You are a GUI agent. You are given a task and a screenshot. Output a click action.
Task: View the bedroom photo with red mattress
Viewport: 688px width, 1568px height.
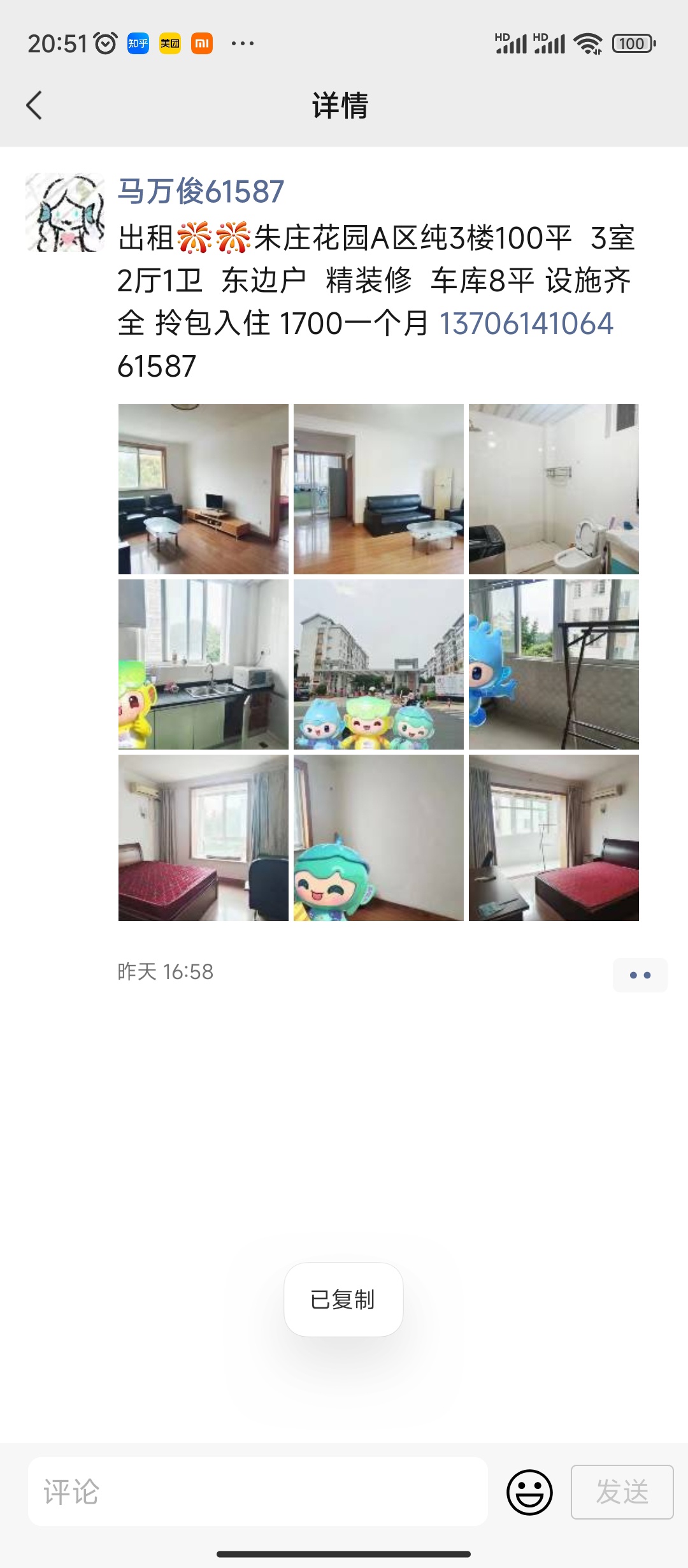pyautogui.click(x=203, y=838)
